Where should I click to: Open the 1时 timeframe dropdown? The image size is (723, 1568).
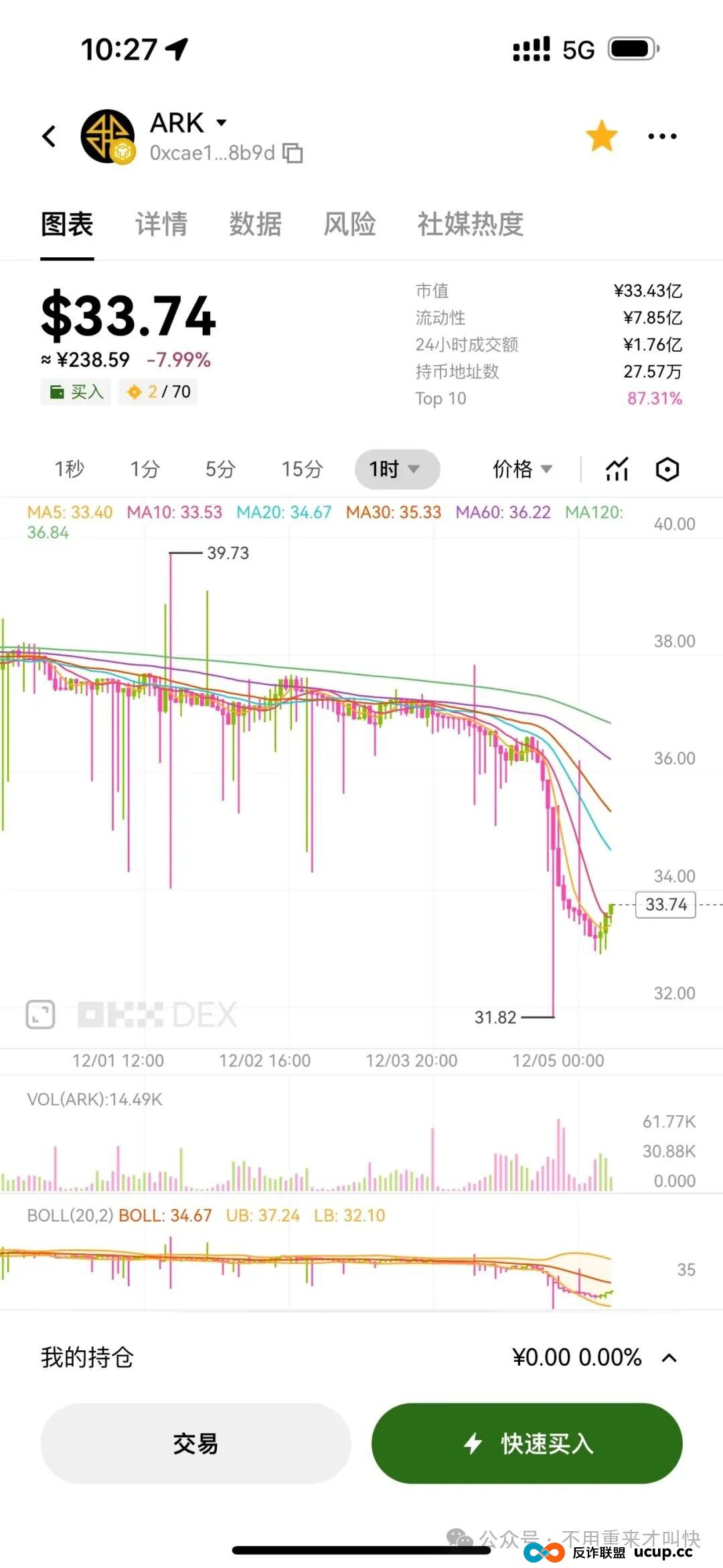396,470
